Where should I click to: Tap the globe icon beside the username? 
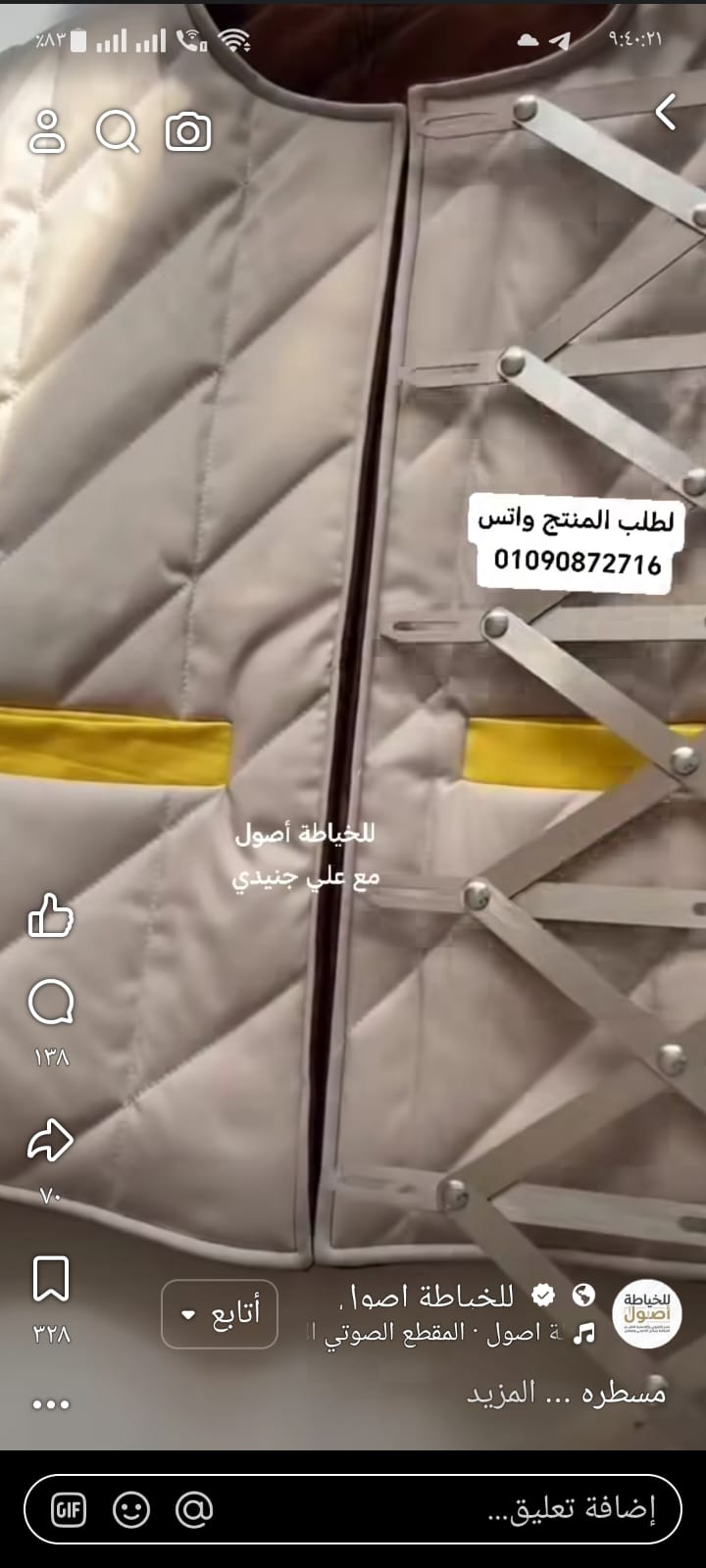[583, 1294]
